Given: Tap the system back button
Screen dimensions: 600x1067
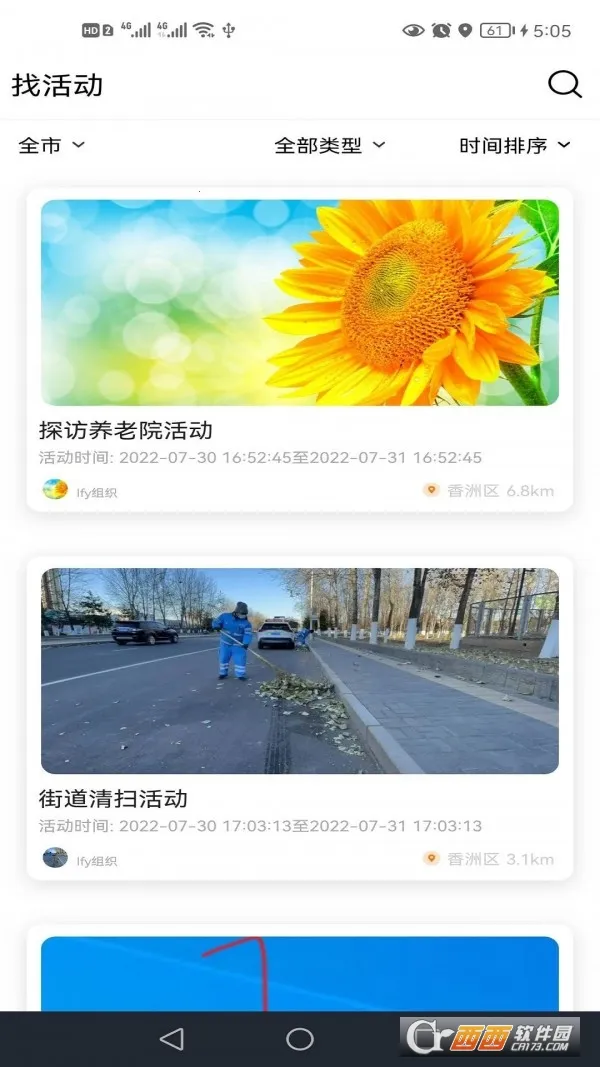Looking at the screenshot, I should (172, 1039).
